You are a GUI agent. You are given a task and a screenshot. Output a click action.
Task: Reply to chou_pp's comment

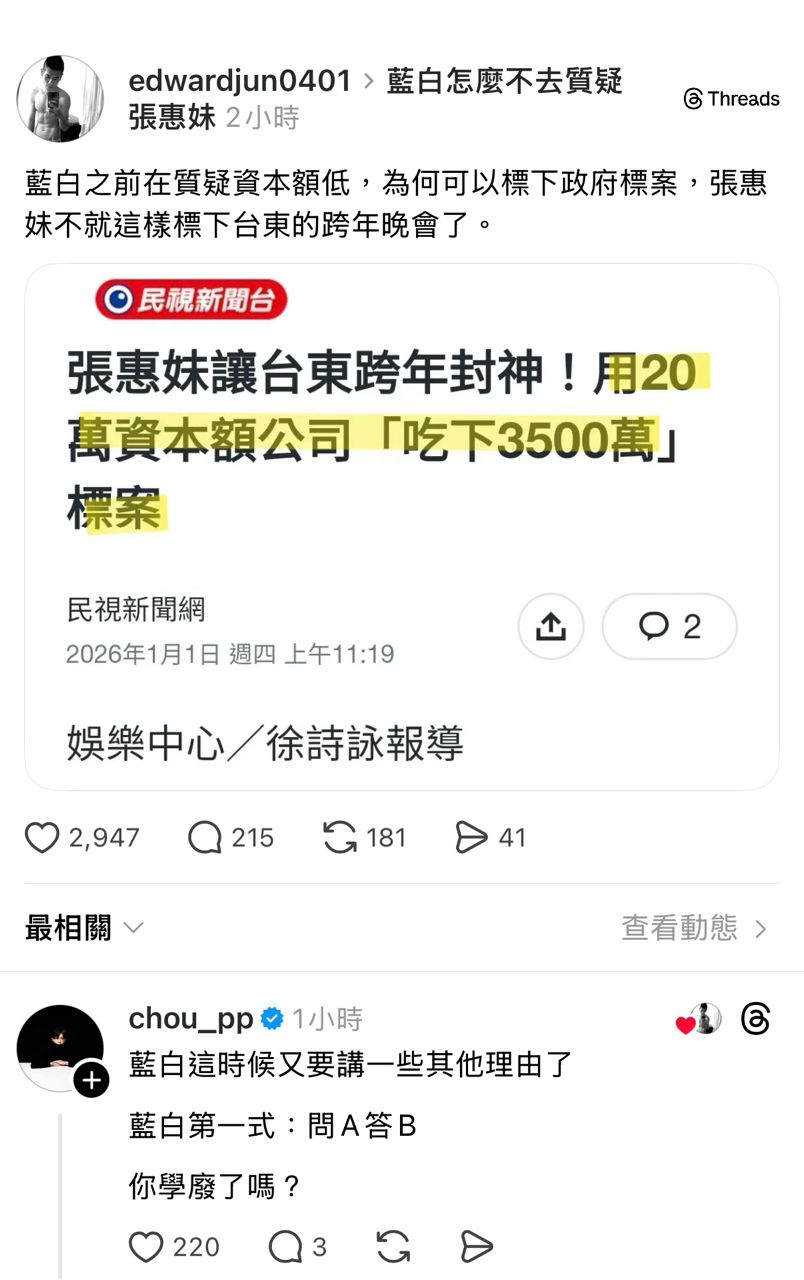(285, 1246)
